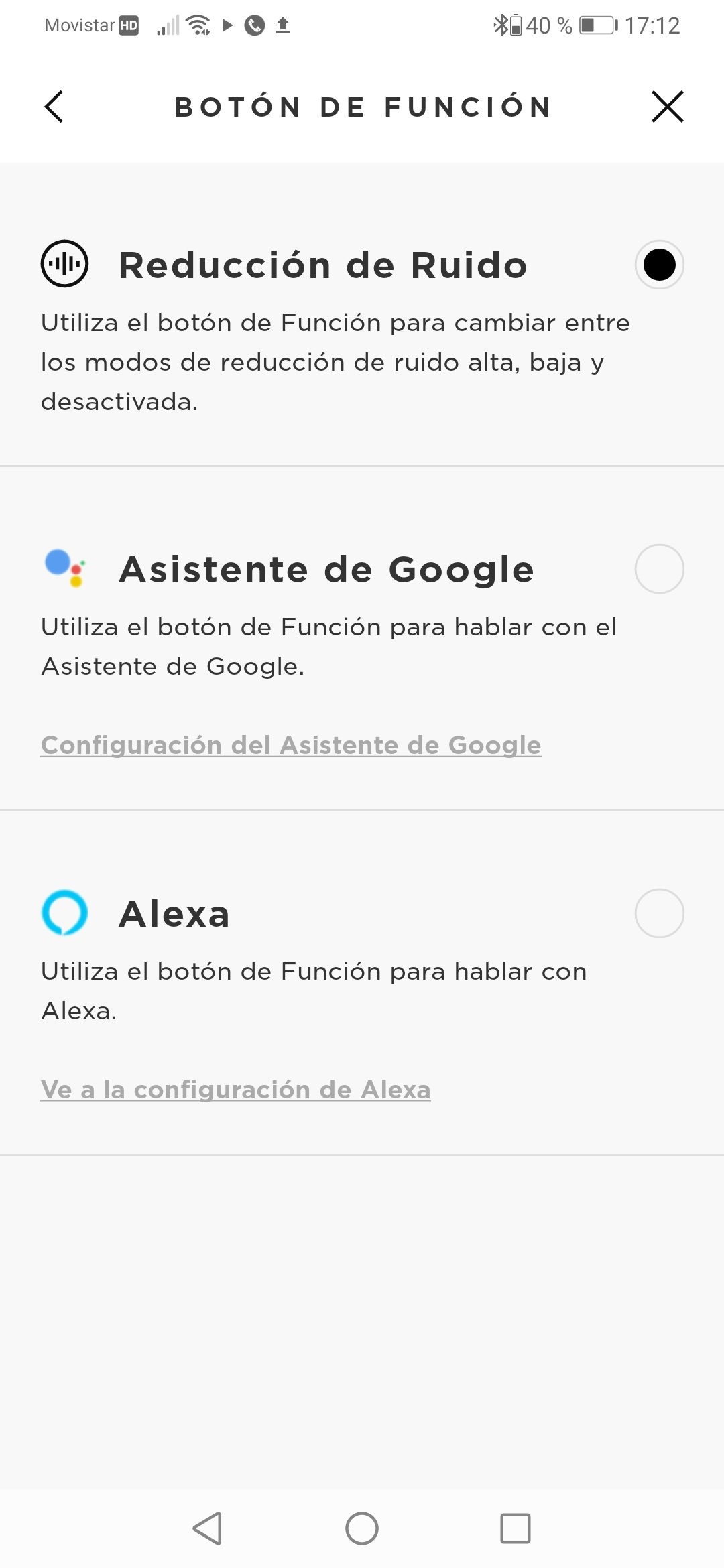Open recent apps from navigation bar
This screenshot has width=724, height=1568.
516,1528
